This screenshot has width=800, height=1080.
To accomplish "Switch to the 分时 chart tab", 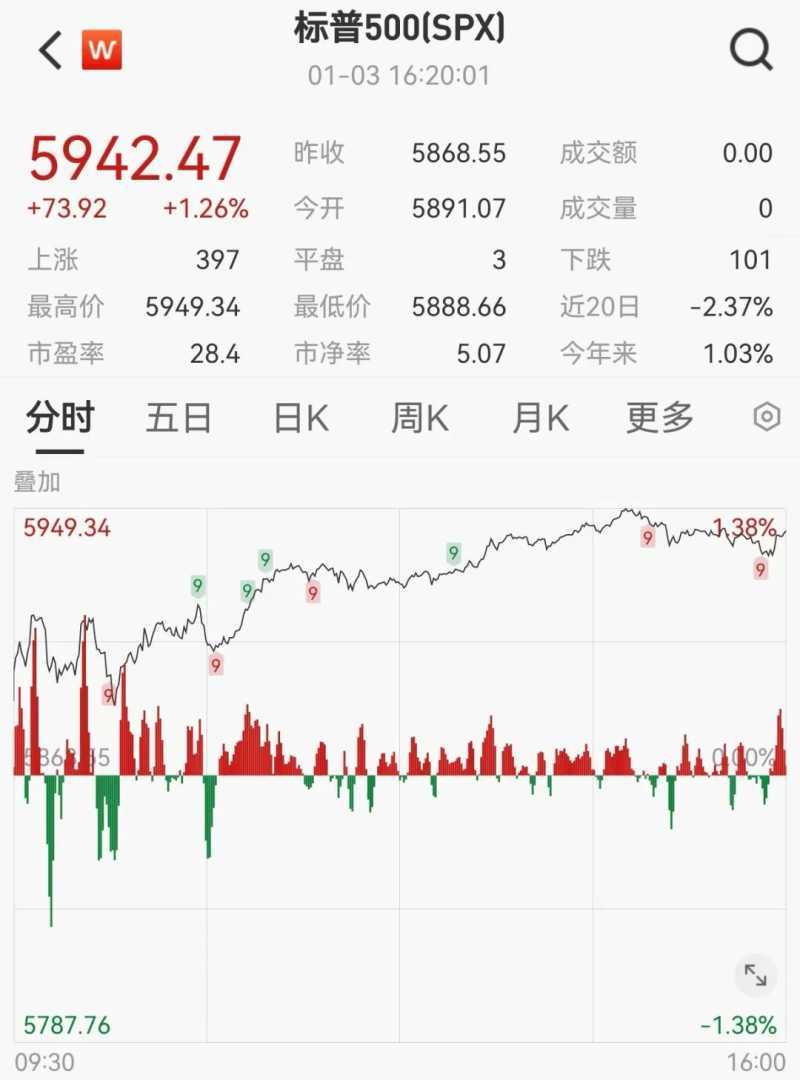I will click(60, 418).
